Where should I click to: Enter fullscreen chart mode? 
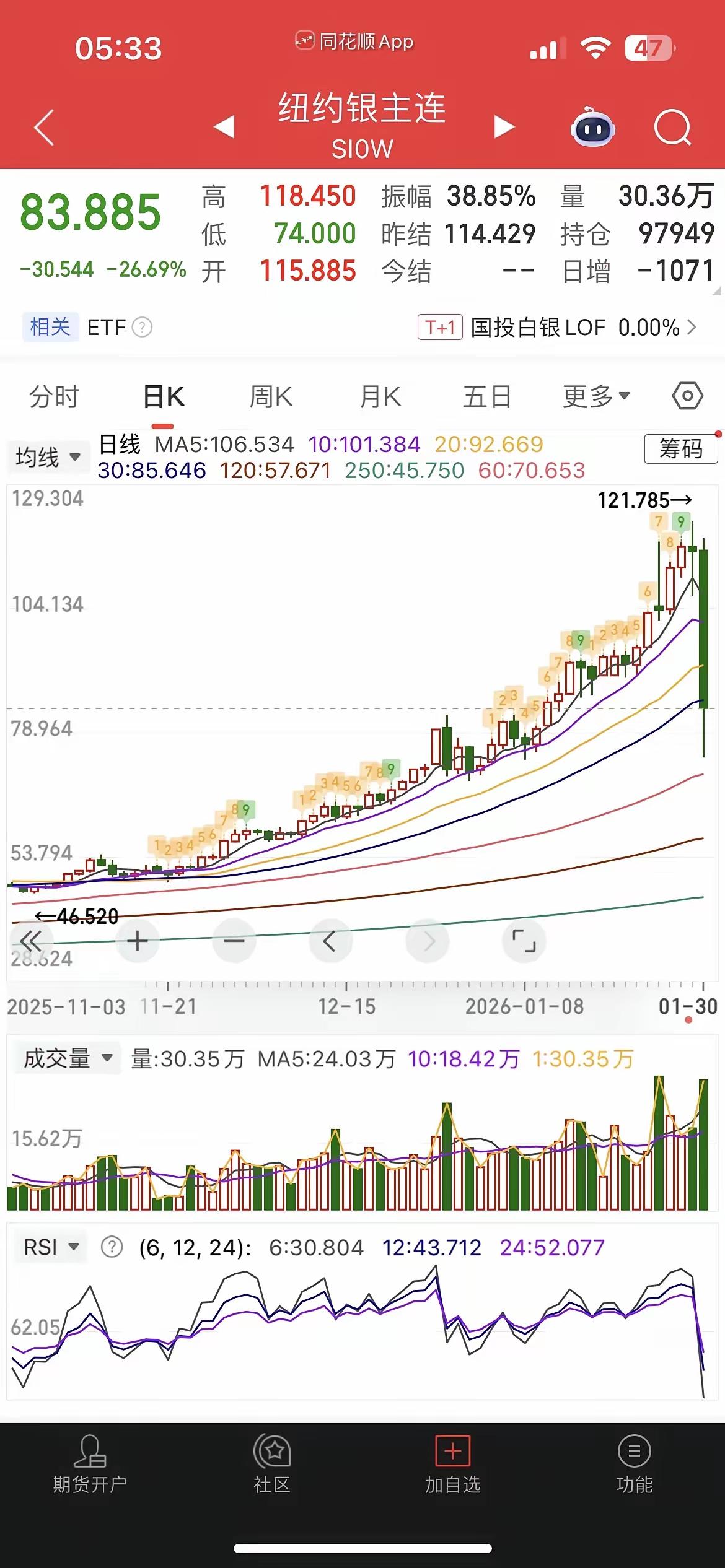(x=524, y=940)
